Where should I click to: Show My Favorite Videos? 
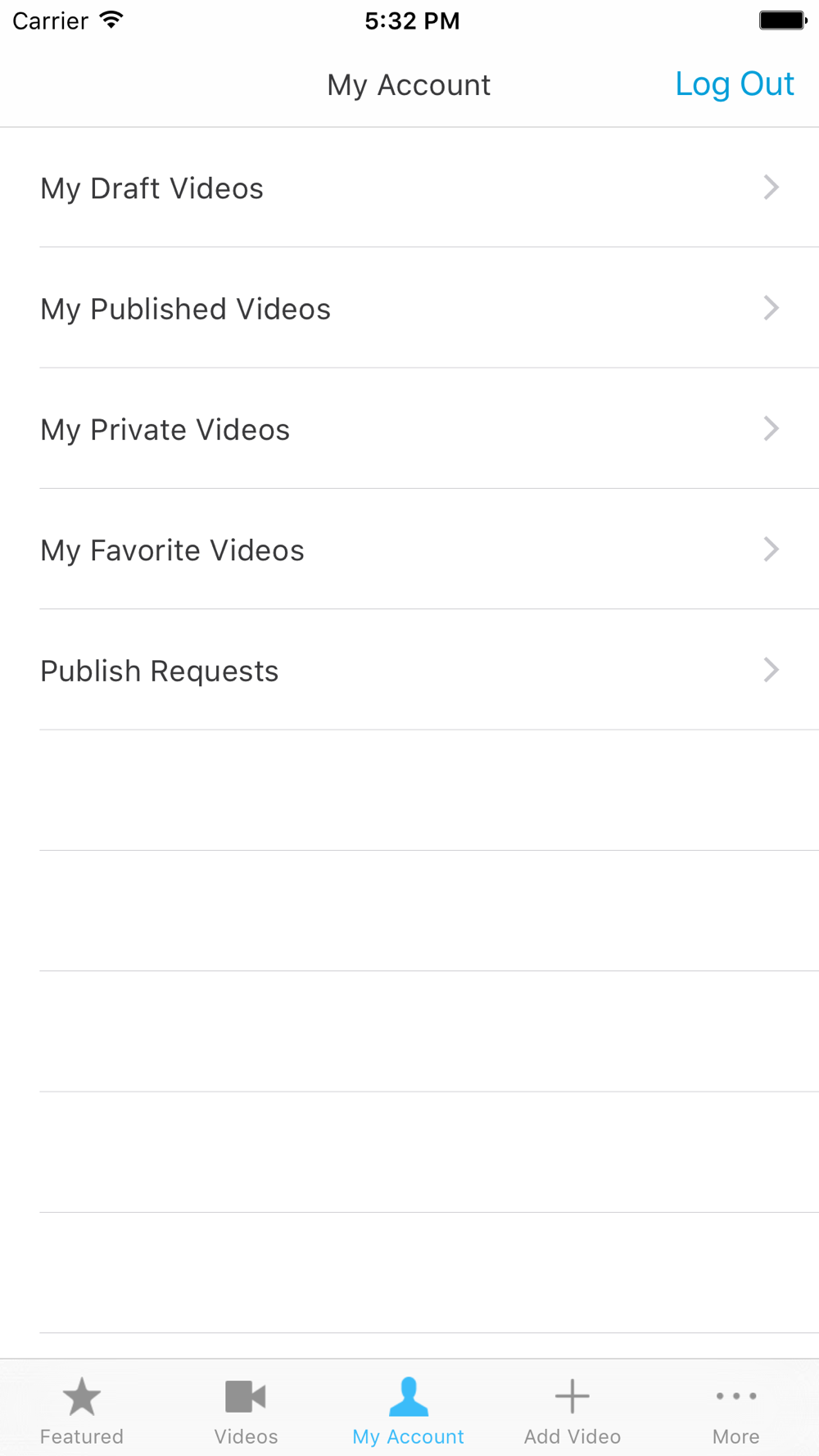click(409, 549)
